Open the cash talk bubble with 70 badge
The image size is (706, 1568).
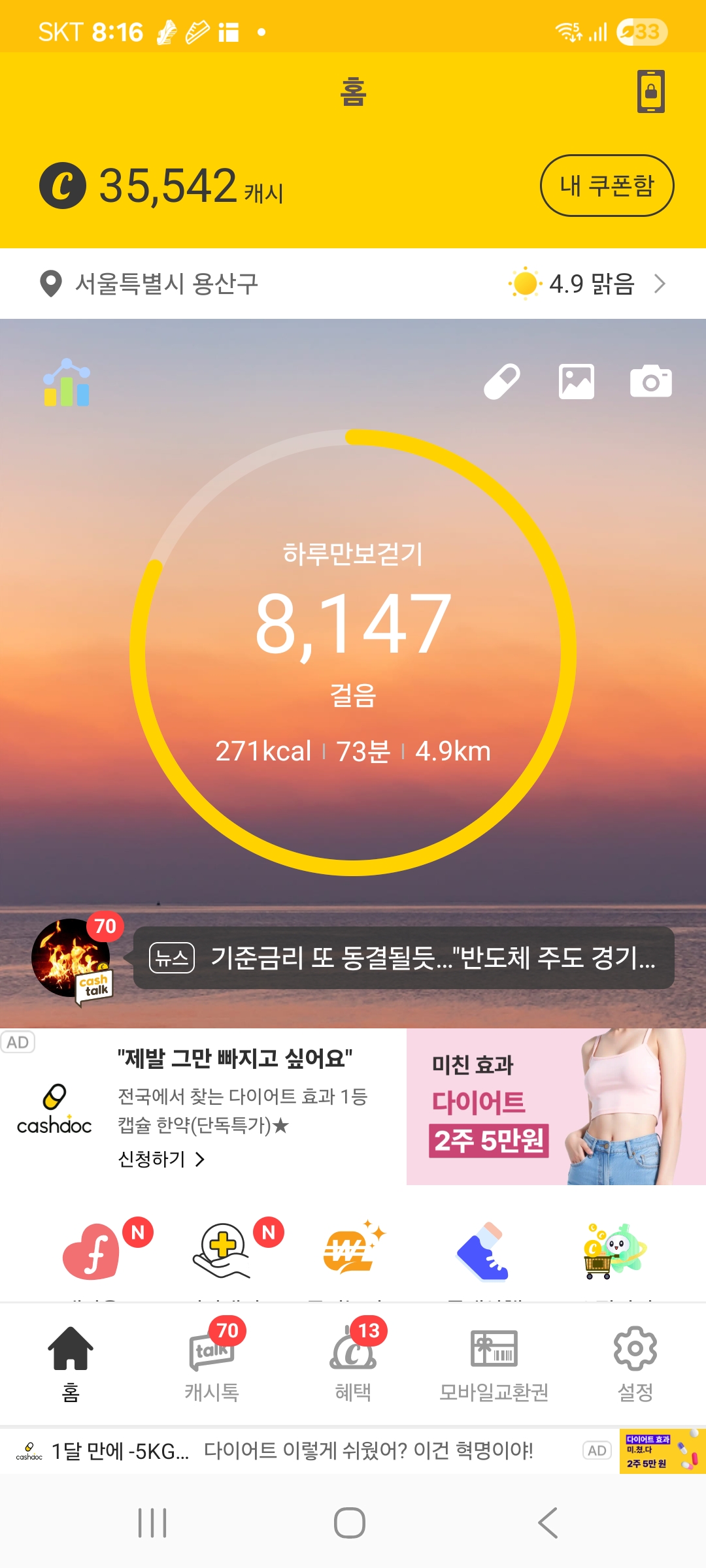click(x=73, y=958)
